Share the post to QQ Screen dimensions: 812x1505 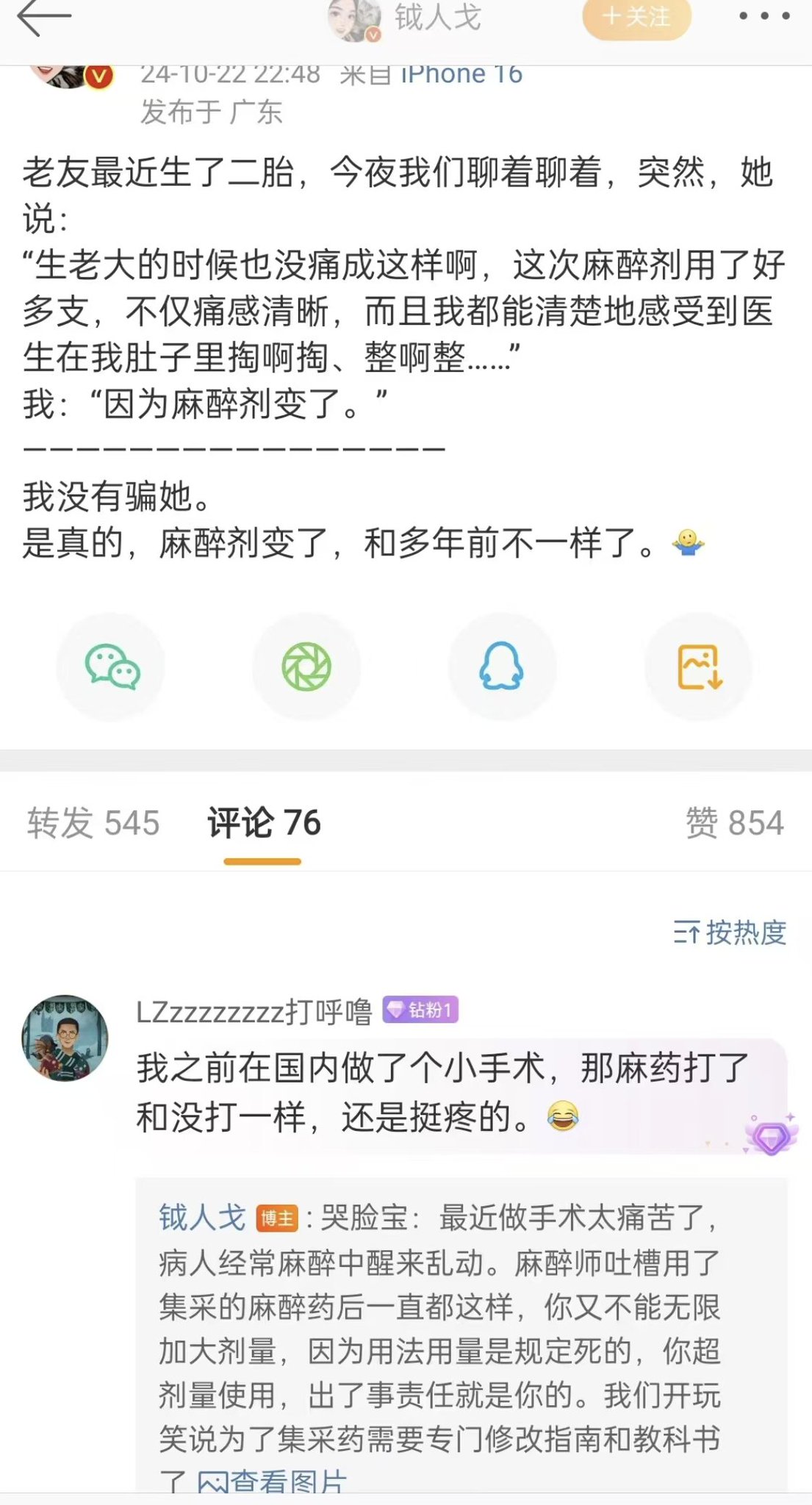point(502,667)
